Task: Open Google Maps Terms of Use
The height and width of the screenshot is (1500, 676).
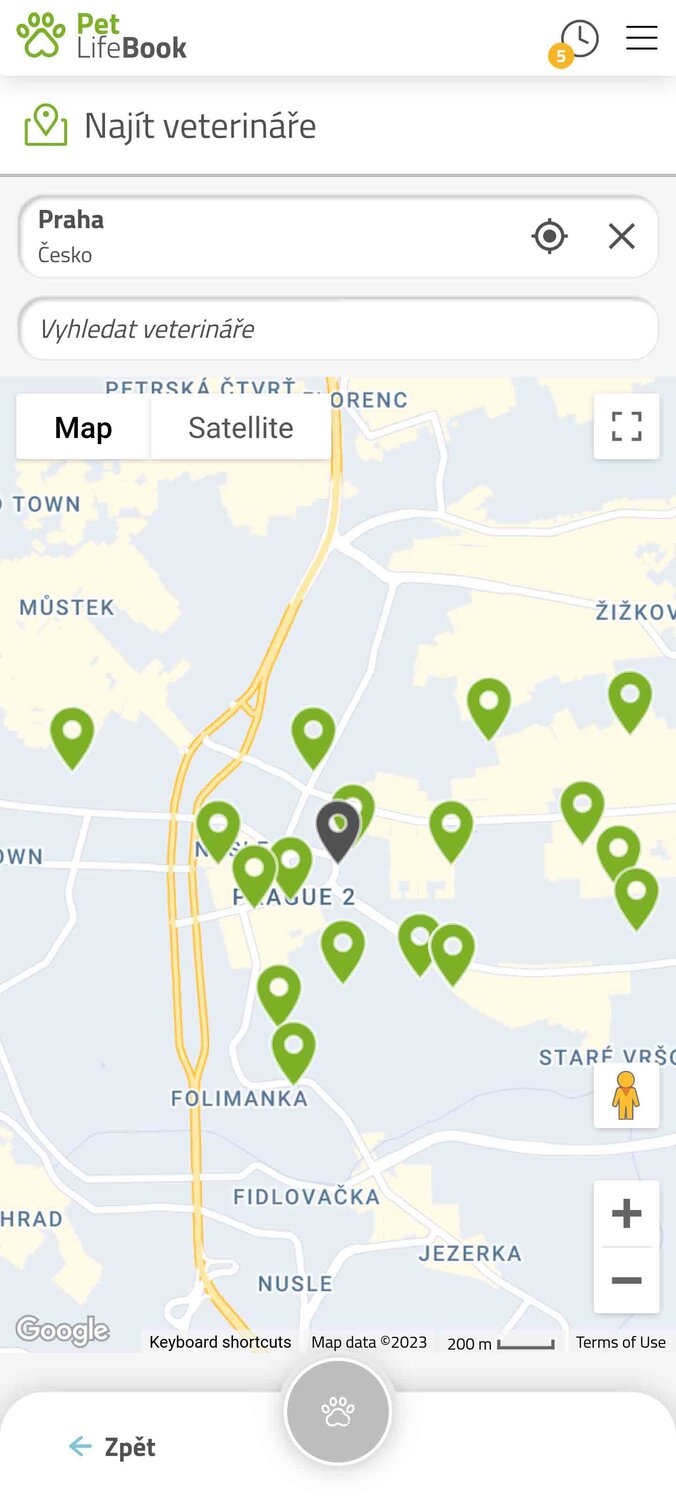Action: tap(620, 1342)
